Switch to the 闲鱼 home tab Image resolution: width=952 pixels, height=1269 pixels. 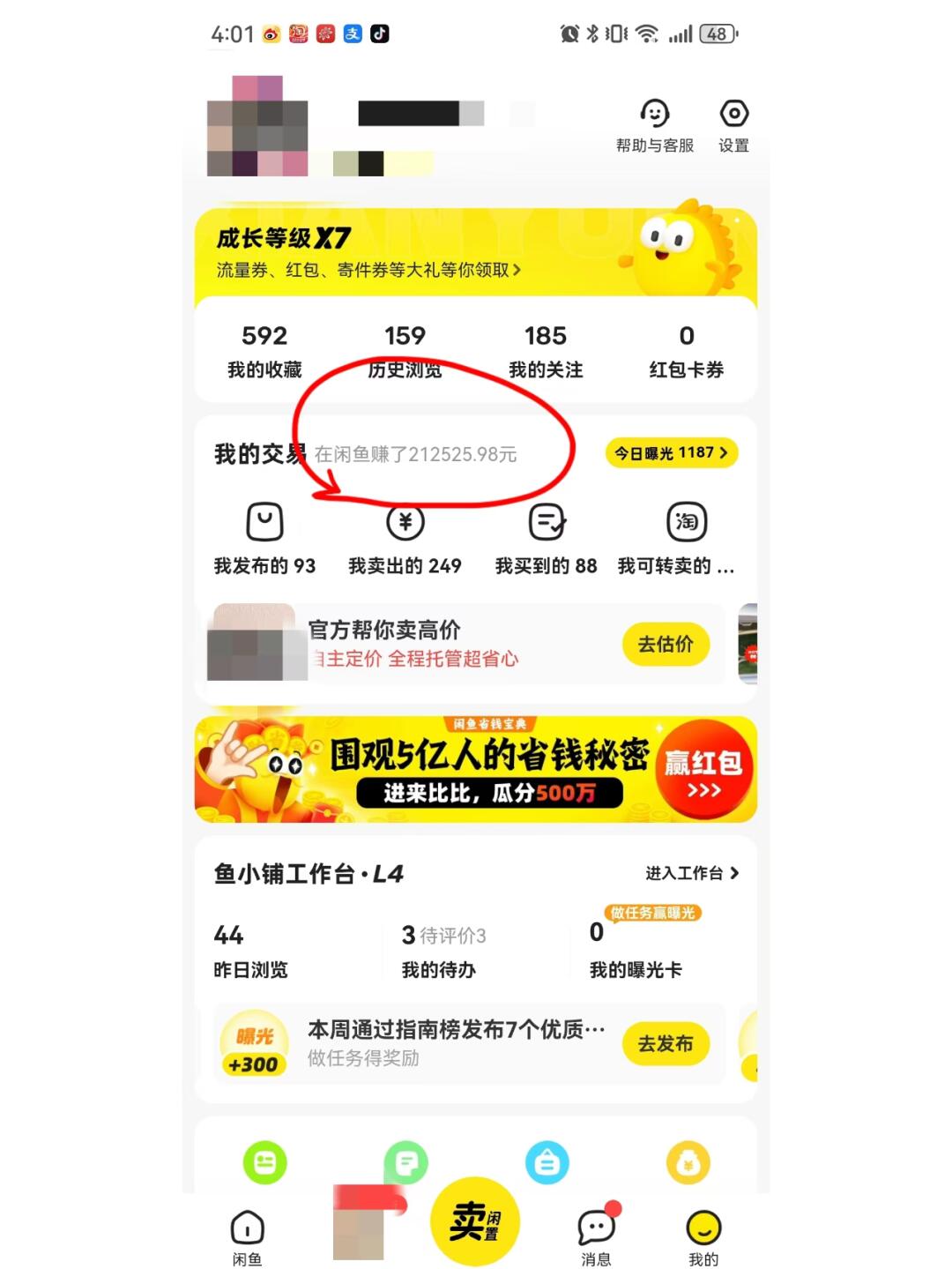(x=247, y=1236)
